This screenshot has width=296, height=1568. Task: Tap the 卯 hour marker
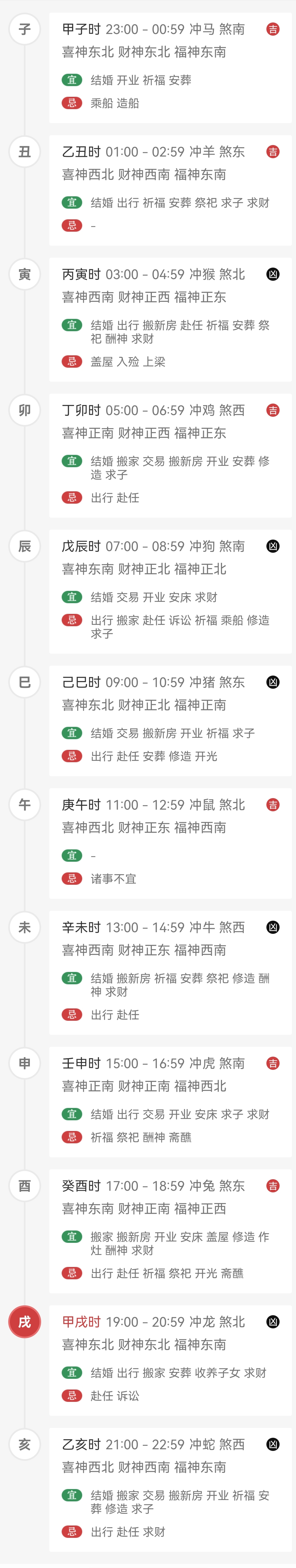point(24,410)
